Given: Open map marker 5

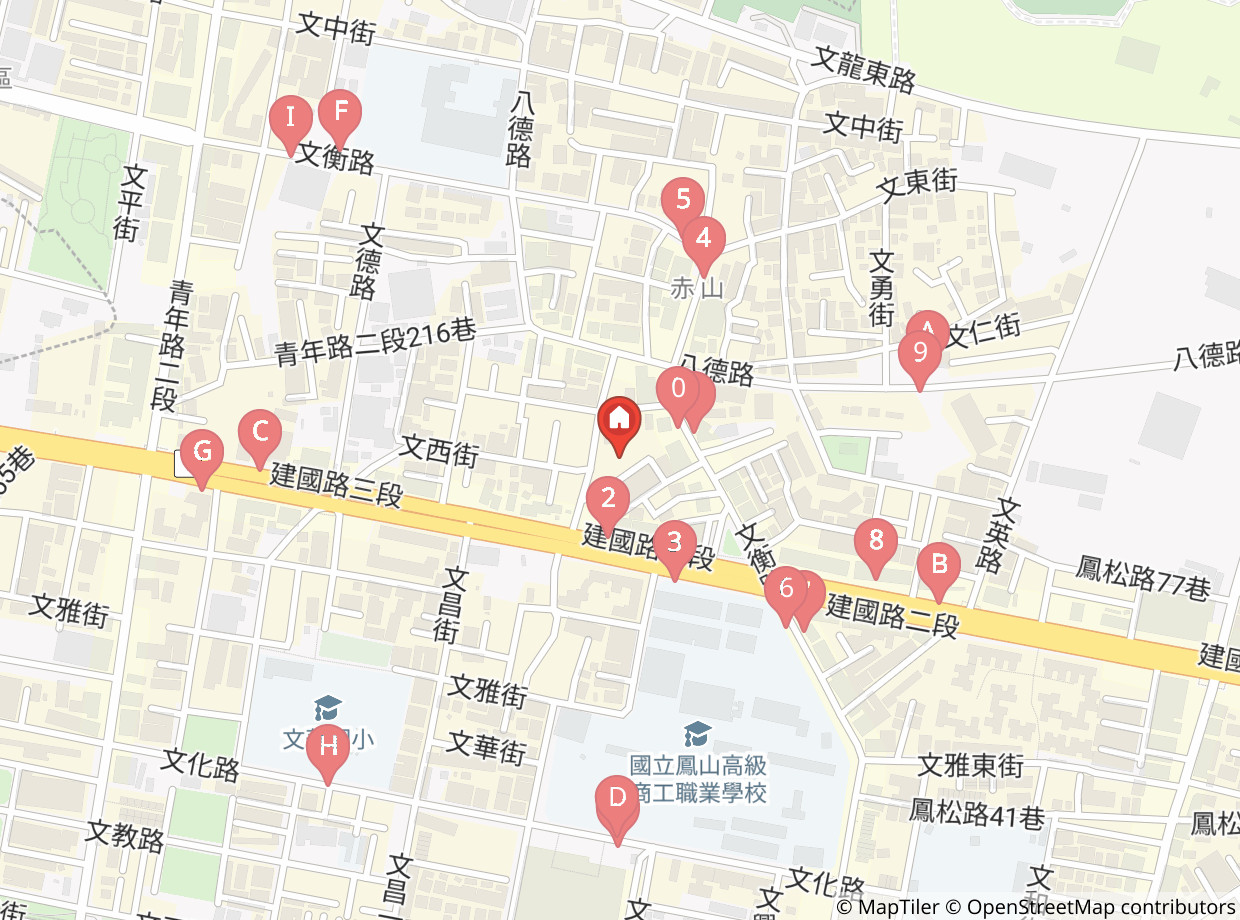Looking at the screenshot, I should pos(683,208).
